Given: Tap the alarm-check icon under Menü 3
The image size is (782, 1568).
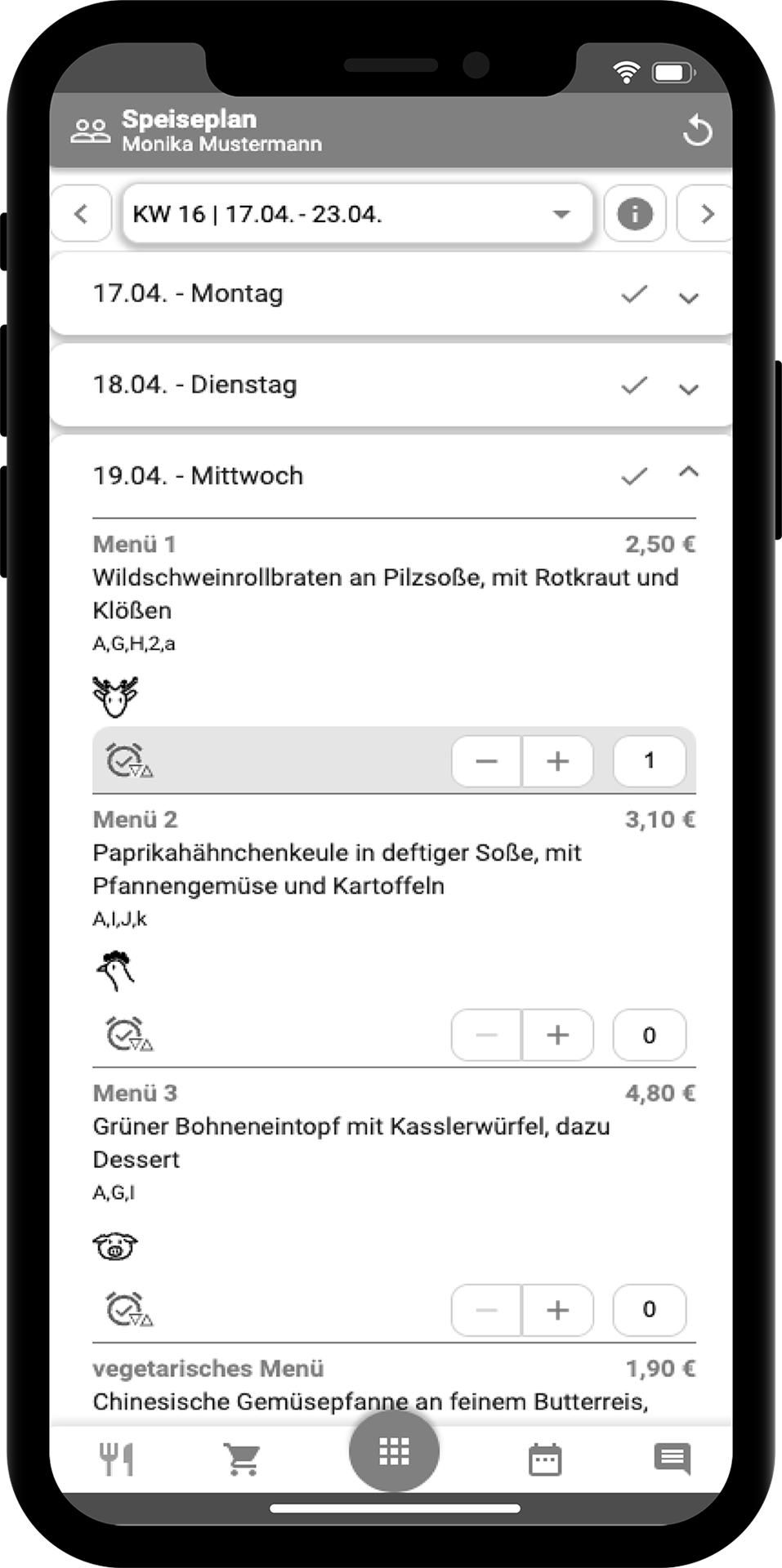Looking at the screenshot, I should coord(129,1310).
